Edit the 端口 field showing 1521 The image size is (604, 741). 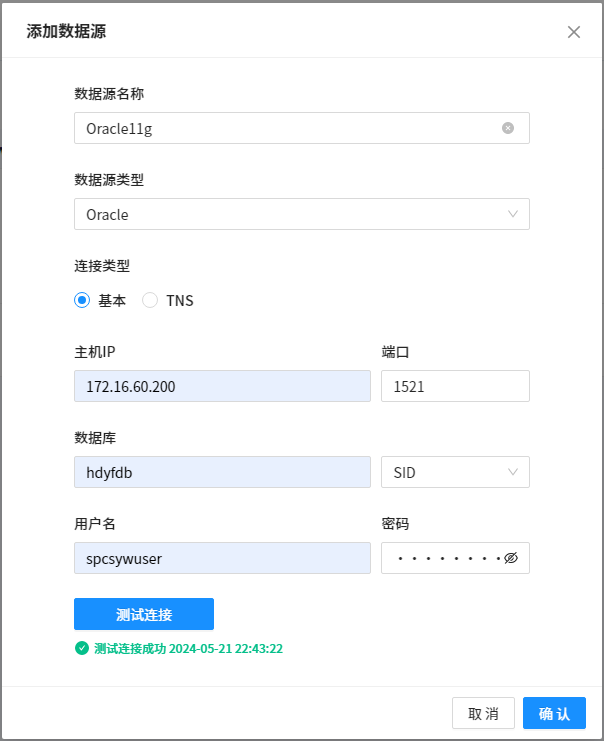(x=454, y=386)
